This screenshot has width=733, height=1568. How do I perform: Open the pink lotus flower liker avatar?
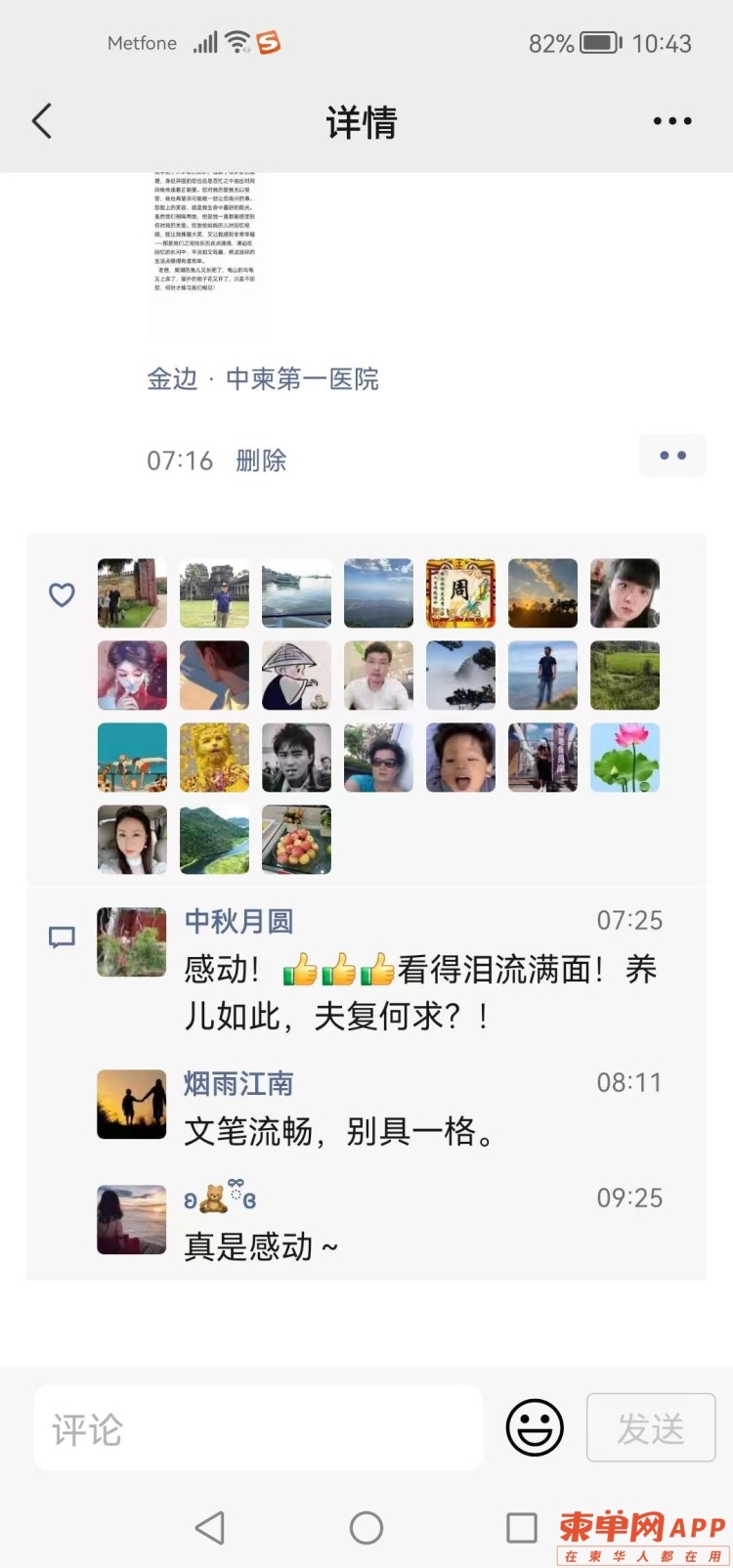[625, 758]
